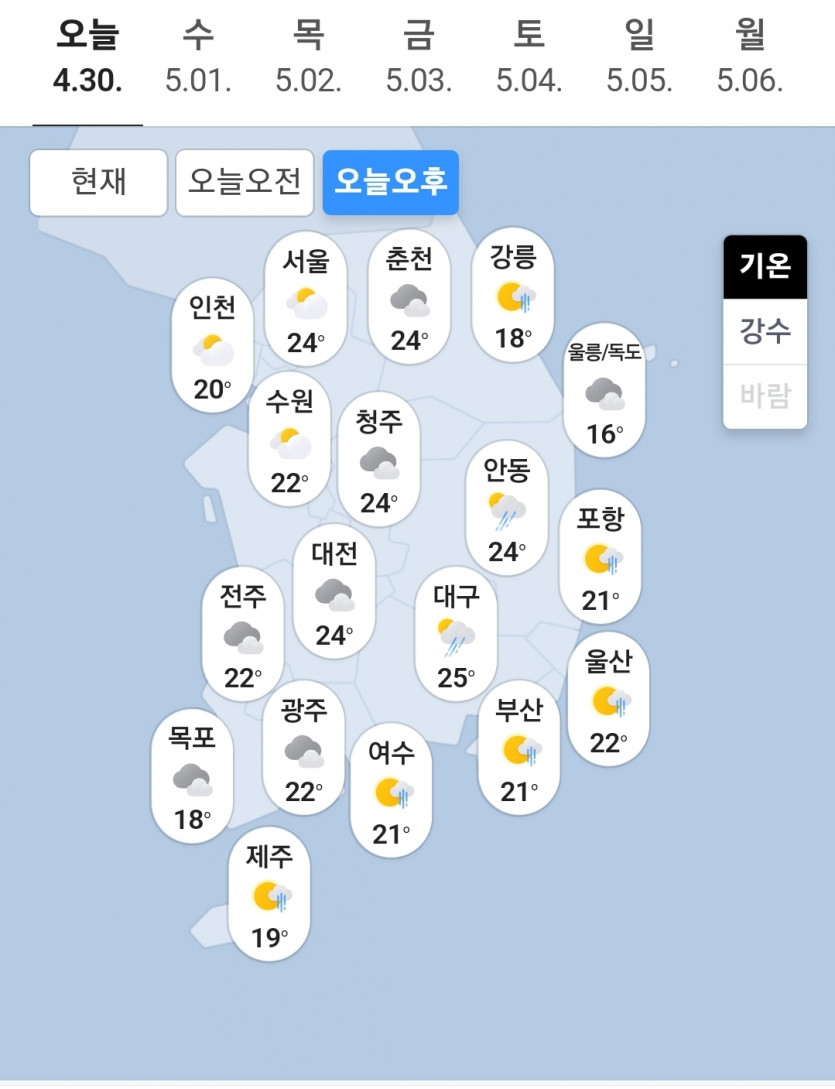
Task: Switch to the 목 5.02. forecast
Action: [309, 58]
